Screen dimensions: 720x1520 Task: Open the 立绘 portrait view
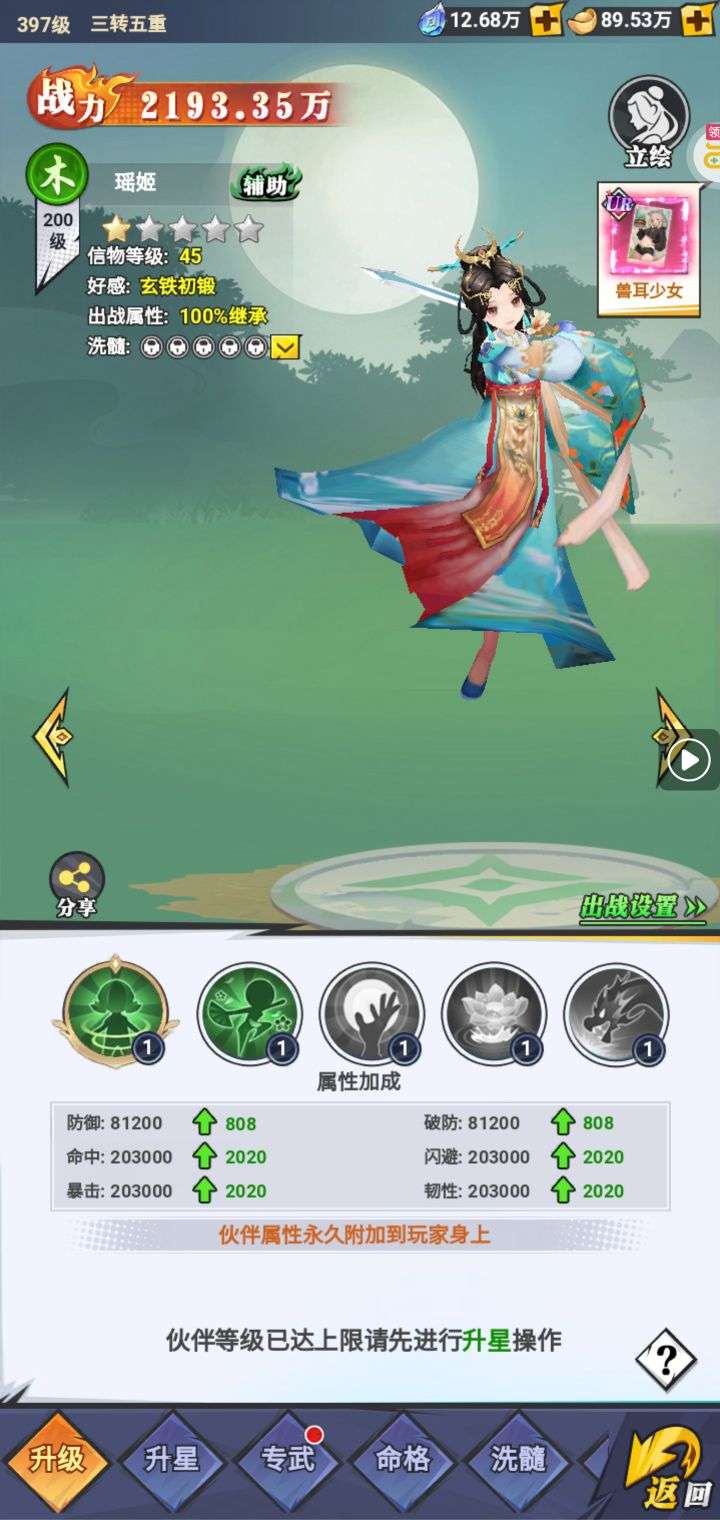pyautogui.click(x=649, y=122)
